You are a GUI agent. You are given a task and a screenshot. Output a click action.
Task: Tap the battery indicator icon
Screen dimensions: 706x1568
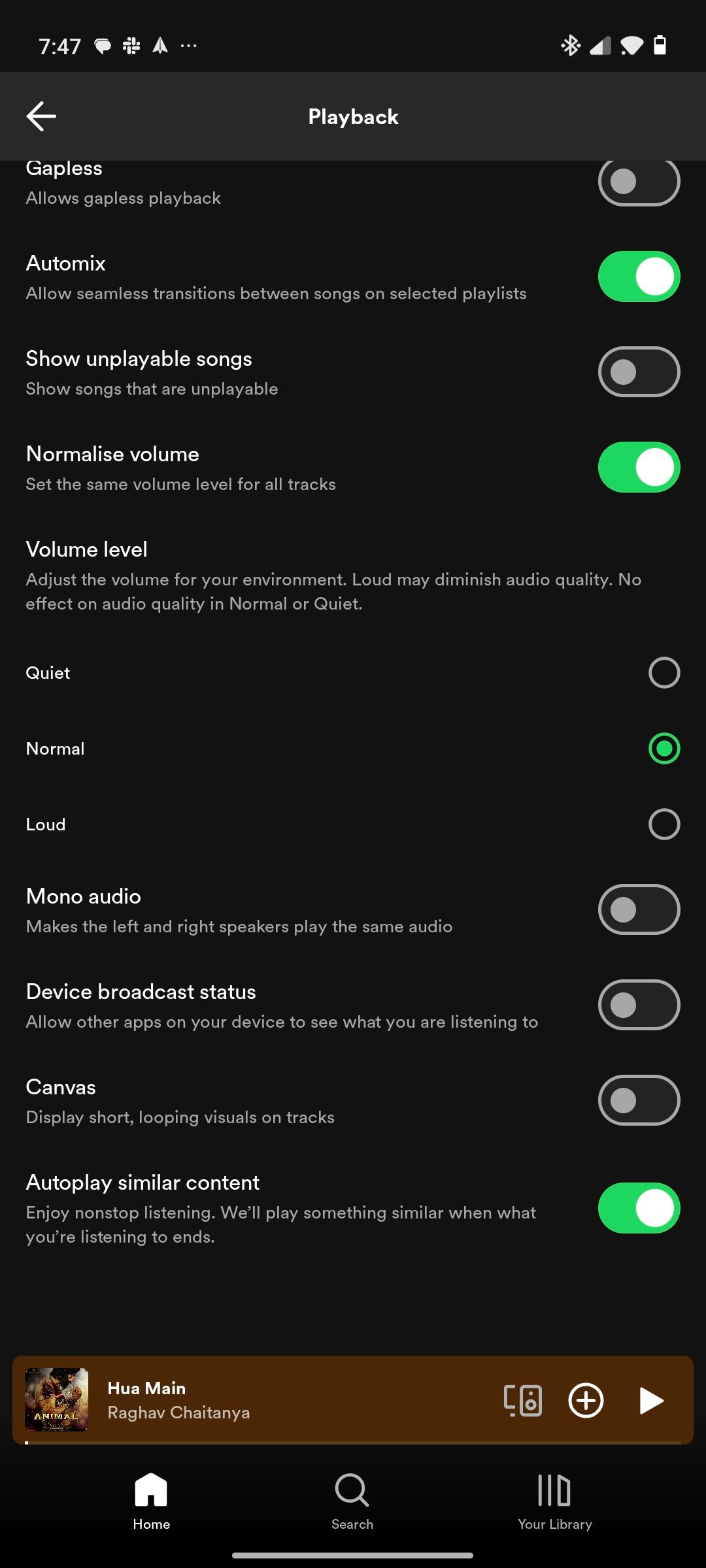click(661, 45)
